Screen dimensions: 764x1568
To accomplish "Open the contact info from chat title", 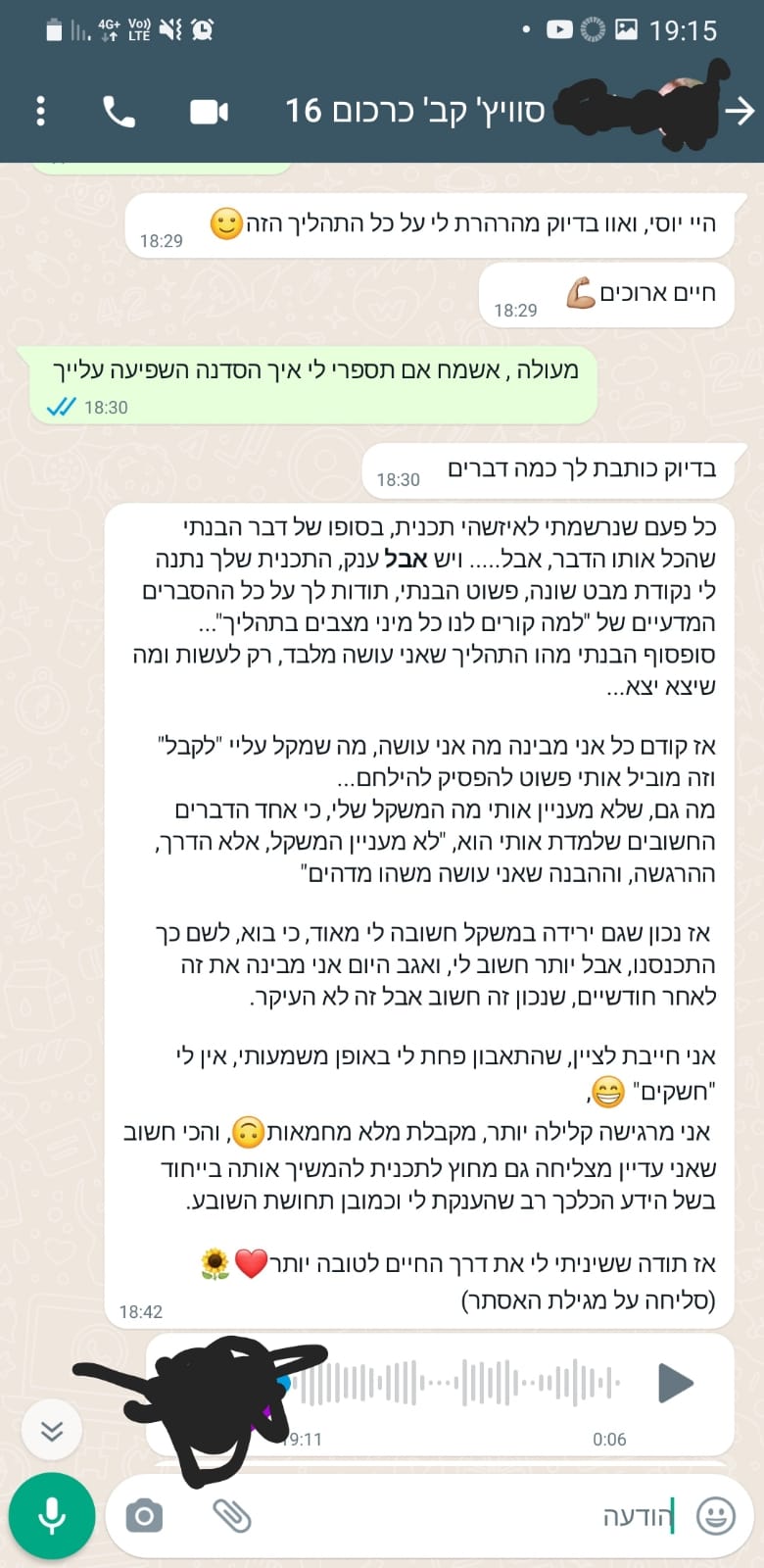I will pyautogui.click(x=414, y=112).
